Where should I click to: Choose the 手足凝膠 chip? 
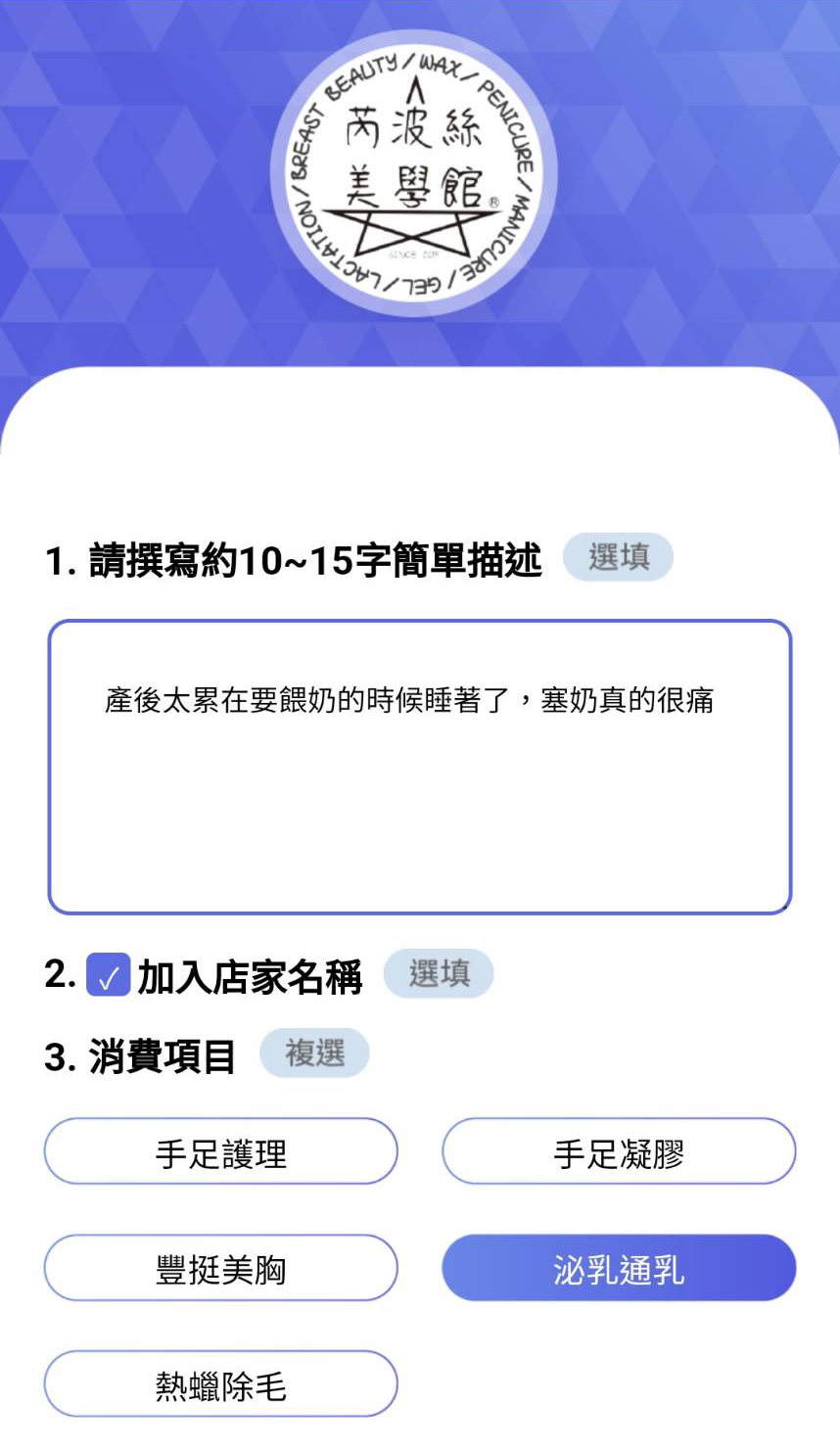click(x=618, y=1152)
